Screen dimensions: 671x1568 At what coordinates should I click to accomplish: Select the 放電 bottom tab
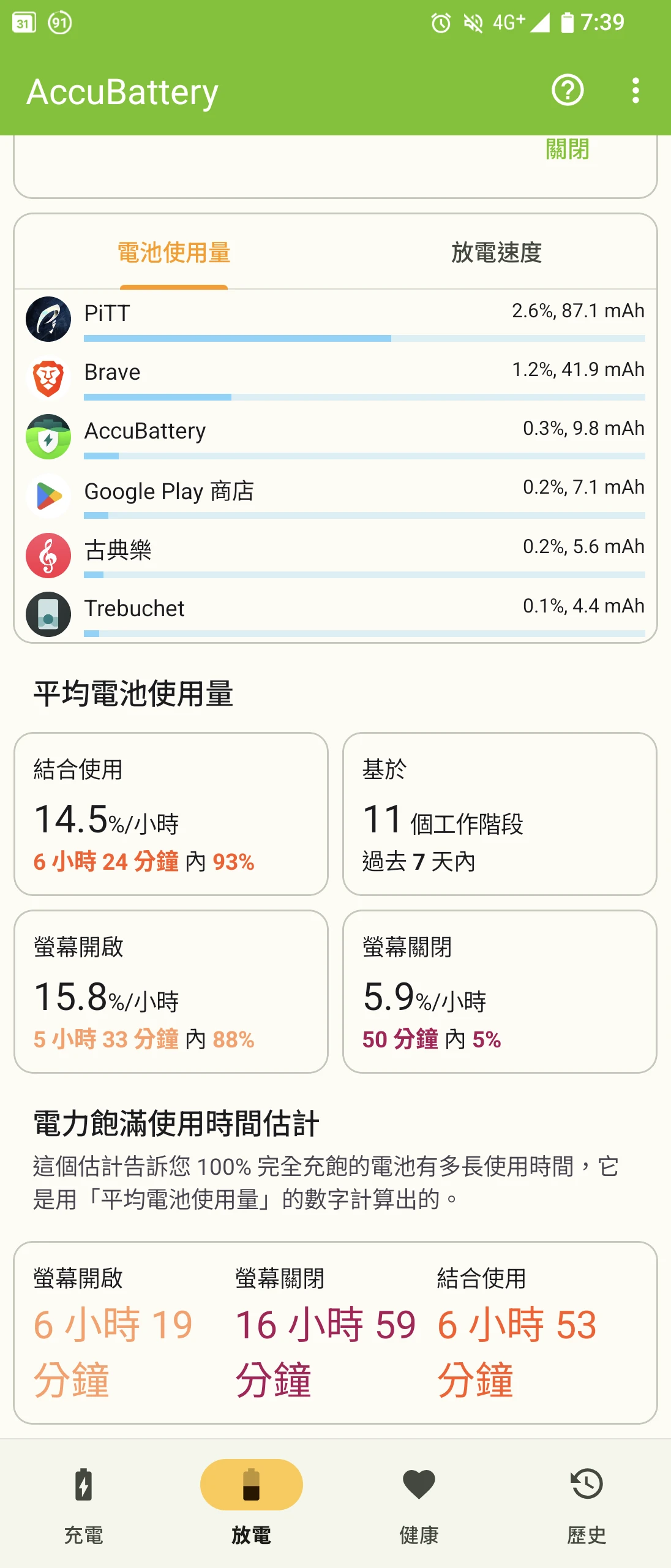coord(251,1501)
